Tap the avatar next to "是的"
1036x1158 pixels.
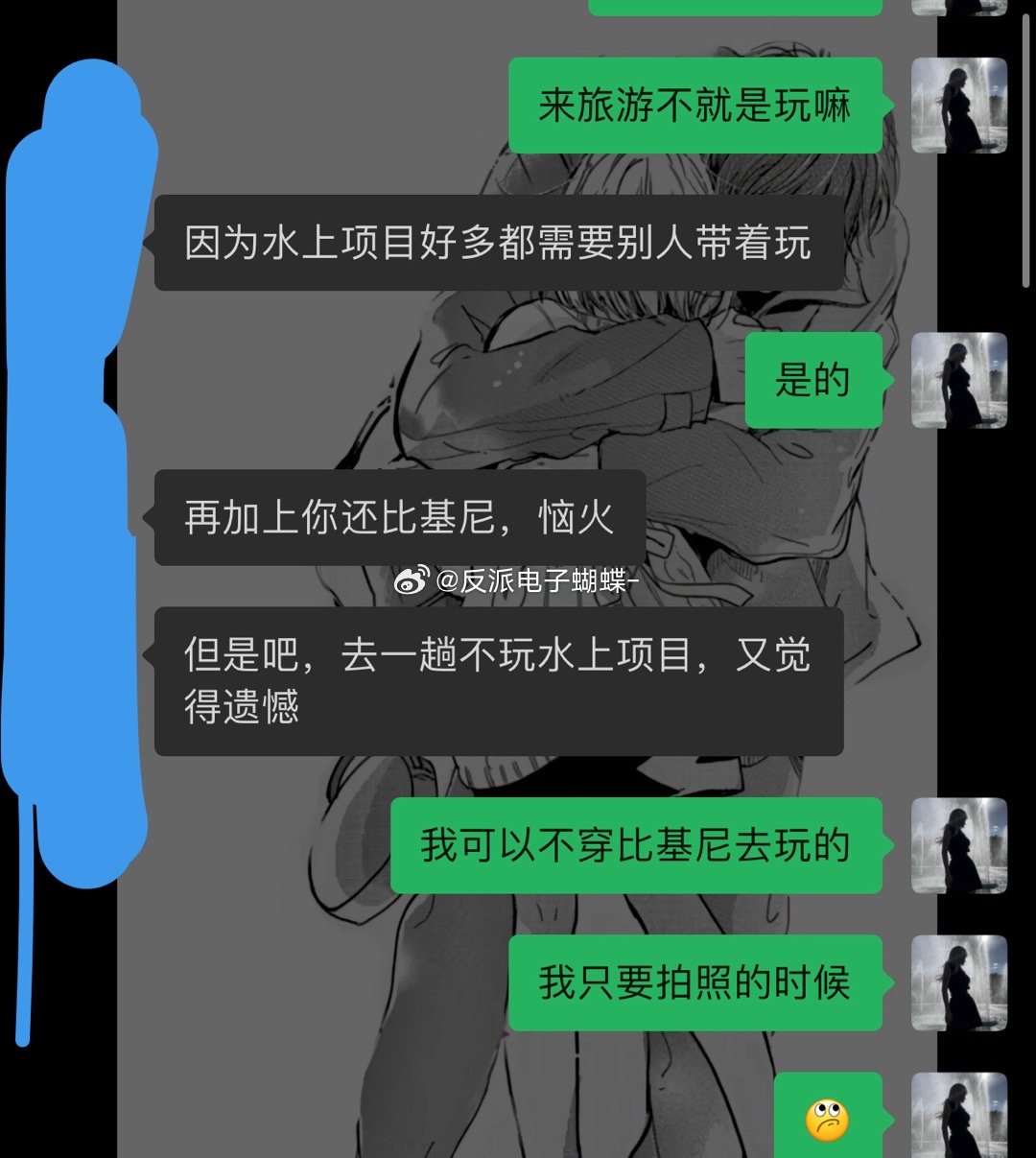click(958, 381)
